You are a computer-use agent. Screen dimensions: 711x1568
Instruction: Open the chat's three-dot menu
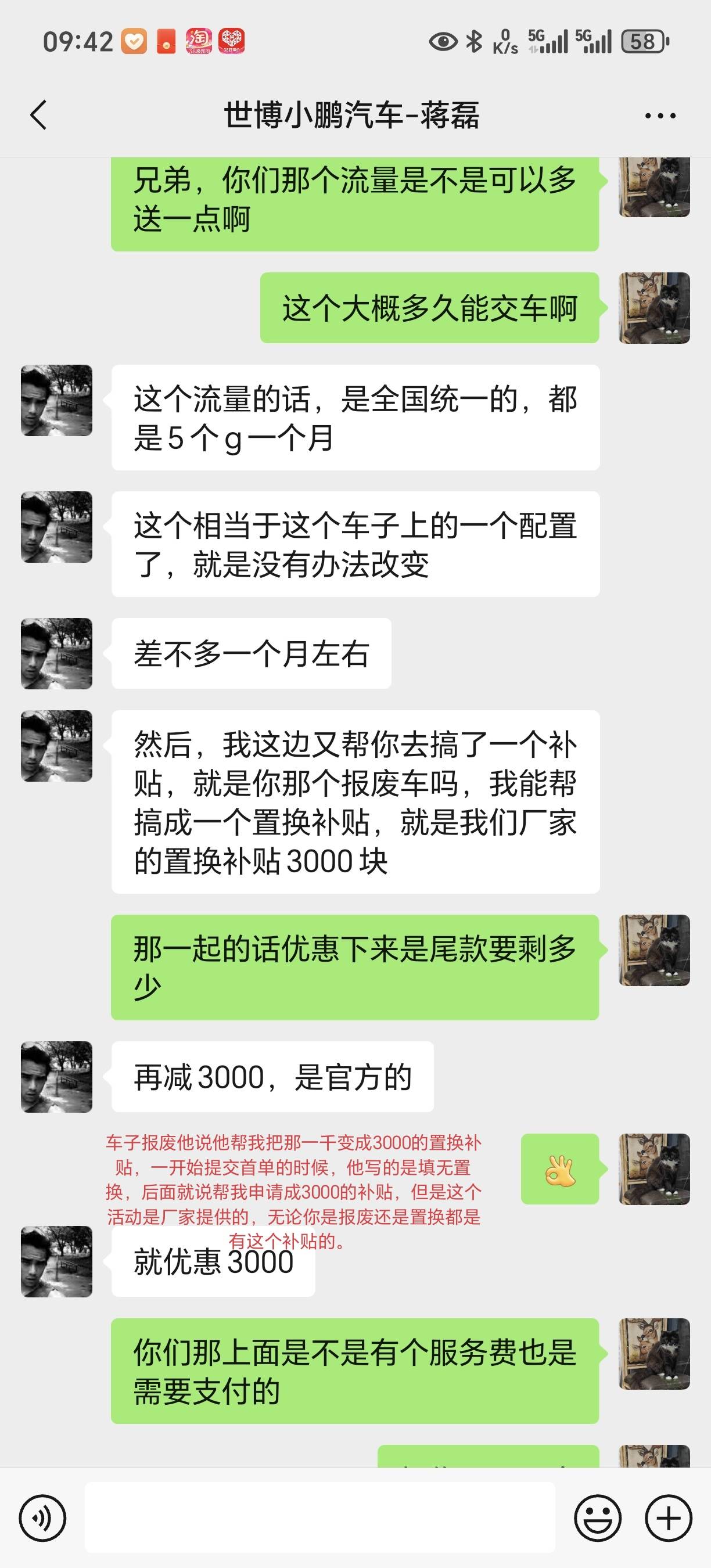(660, 115)
